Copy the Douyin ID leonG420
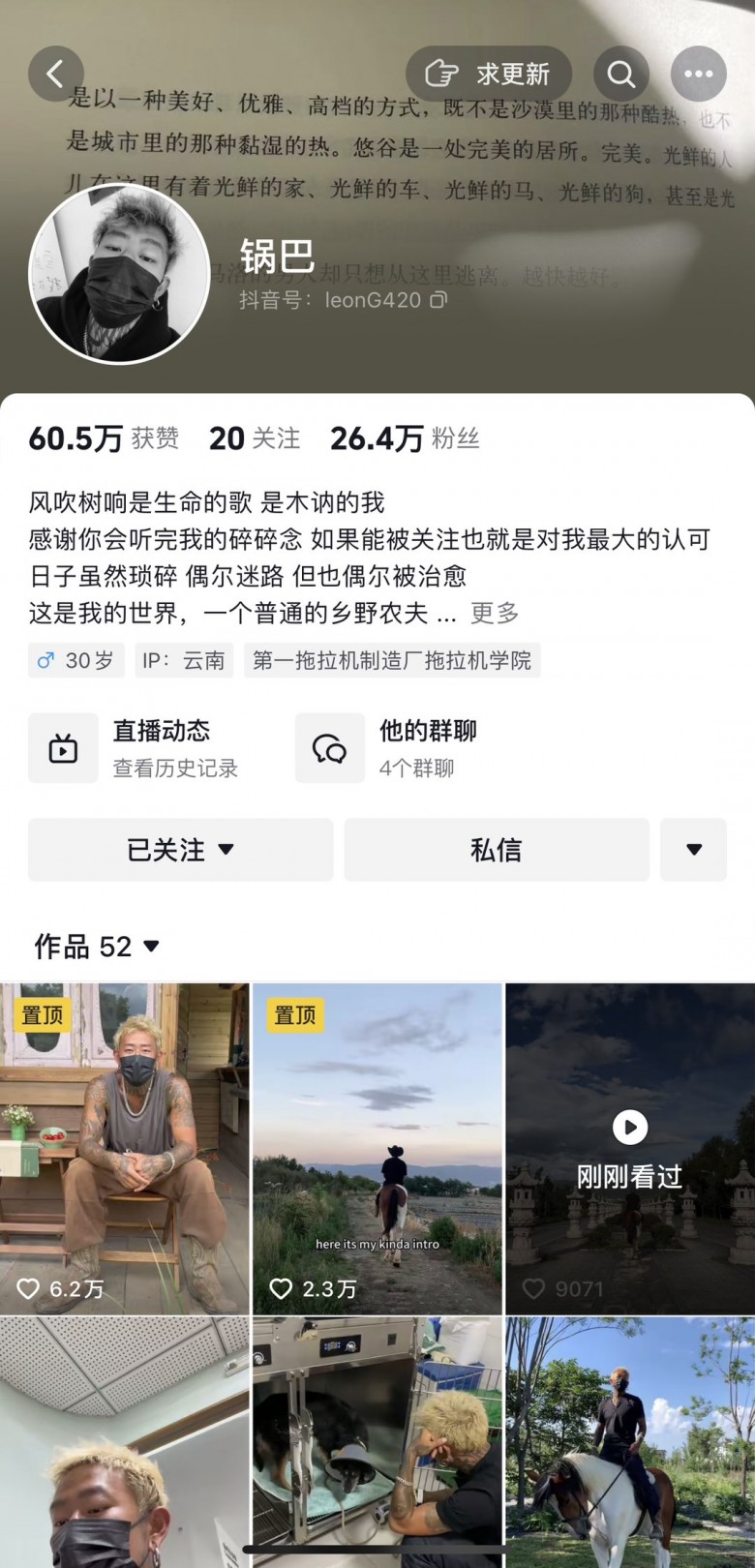Screen dimensions: 755x1568 (x=438, y=300)
